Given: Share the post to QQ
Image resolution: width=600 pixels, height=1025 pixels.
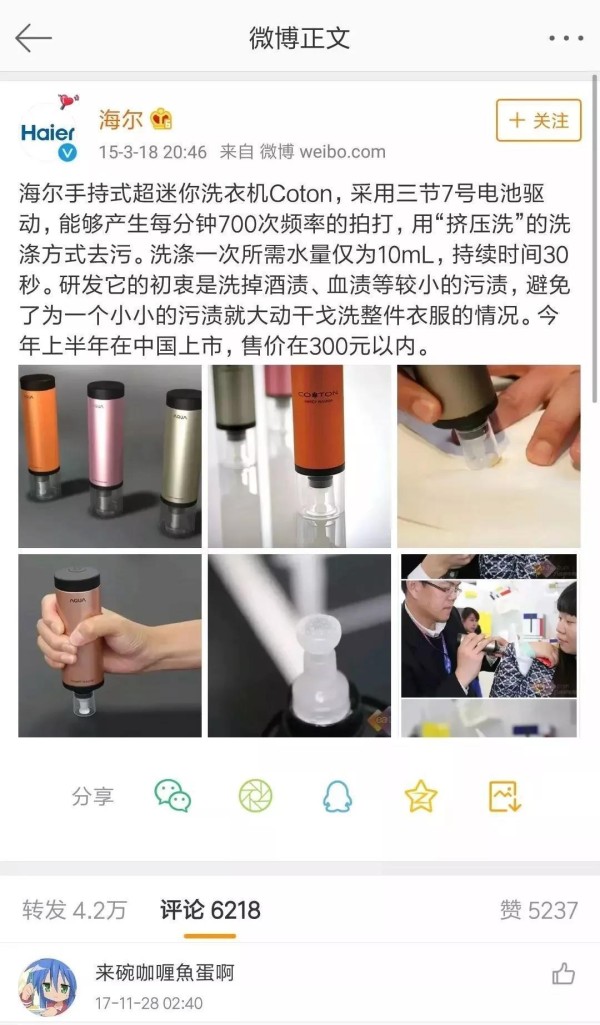Looking at the screenshot, I should tap(338, 796).
